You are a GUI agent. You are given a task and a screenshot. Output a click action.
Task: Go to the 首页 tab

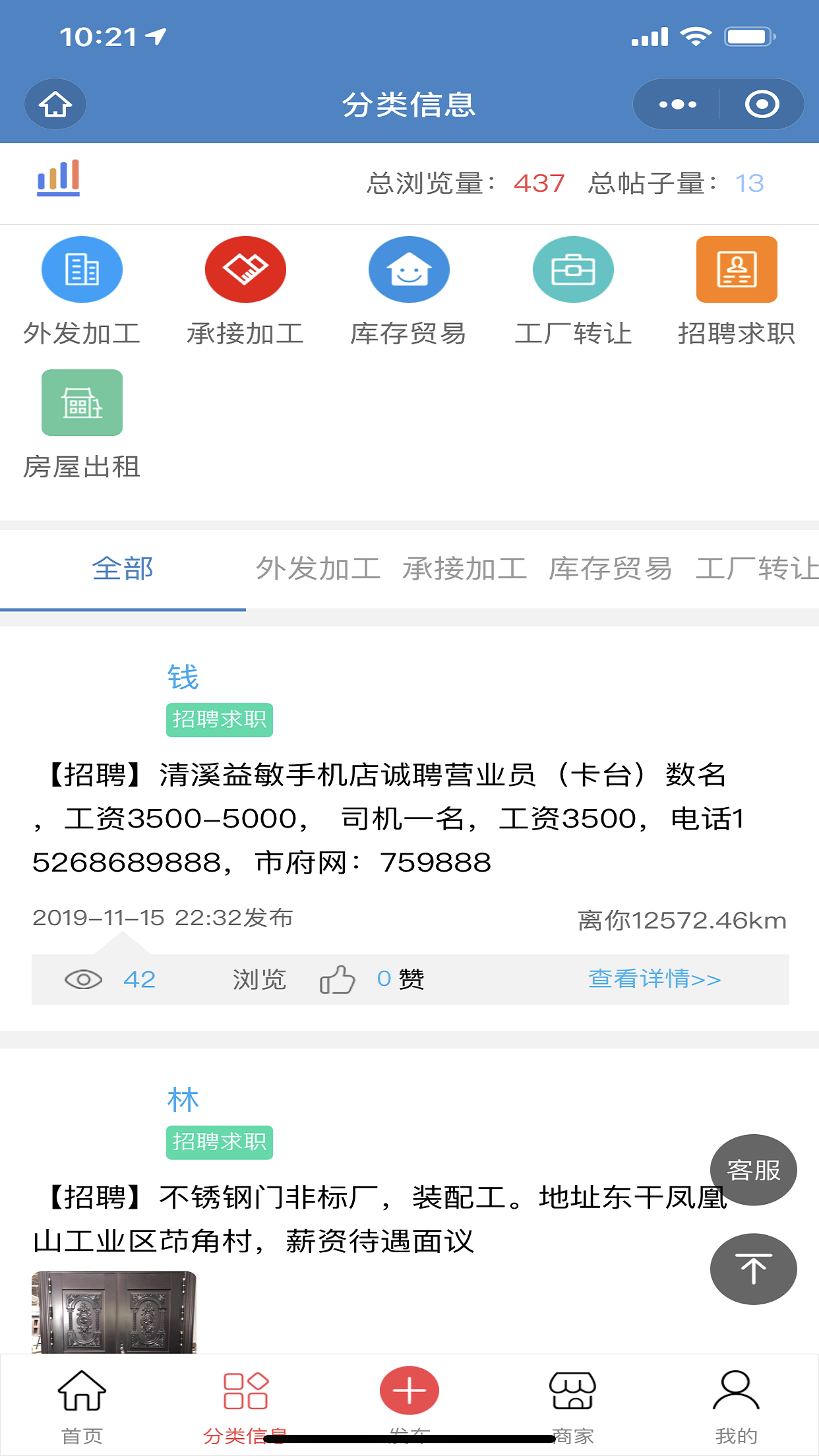(x=82, y=1405)
